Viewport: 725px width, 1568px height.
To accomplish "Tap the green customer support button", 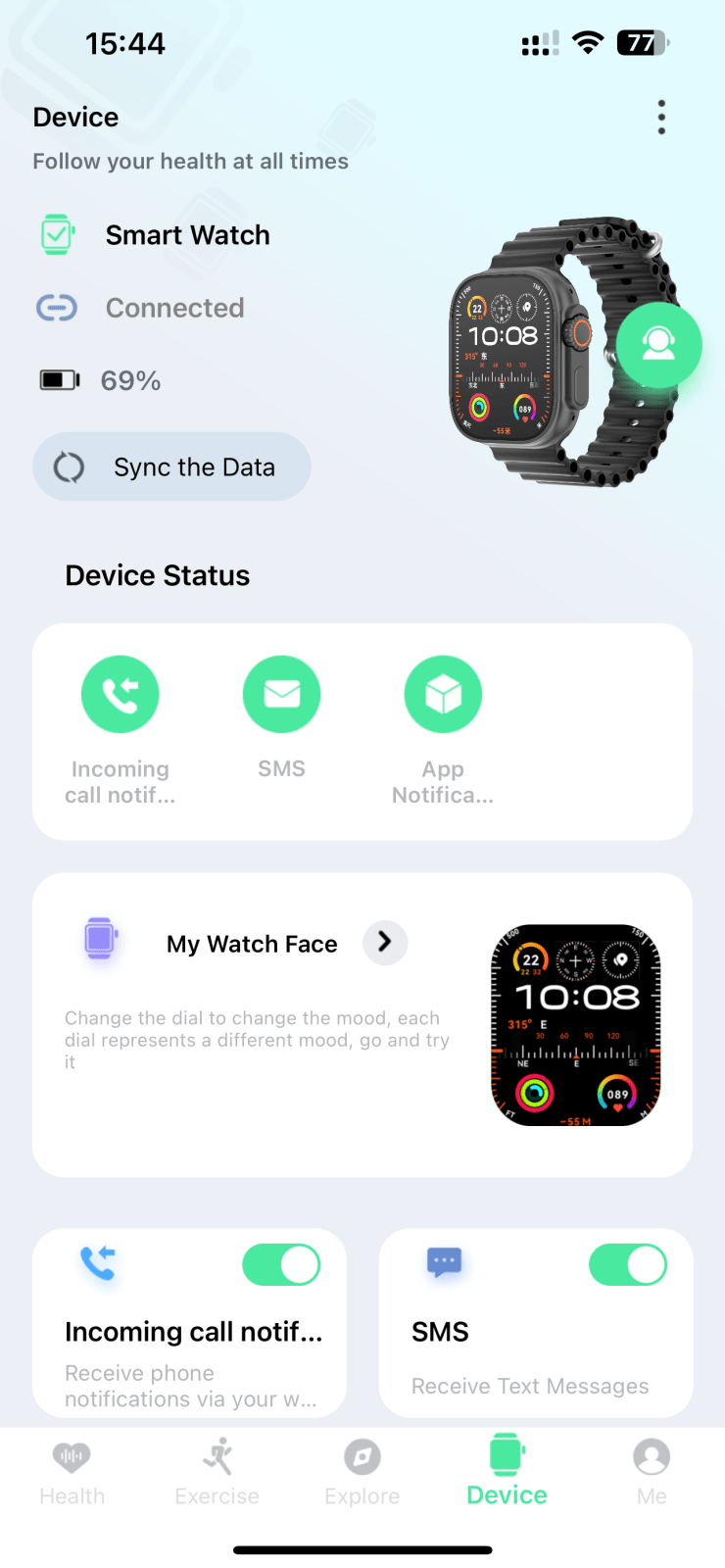I will coord(658,345).
